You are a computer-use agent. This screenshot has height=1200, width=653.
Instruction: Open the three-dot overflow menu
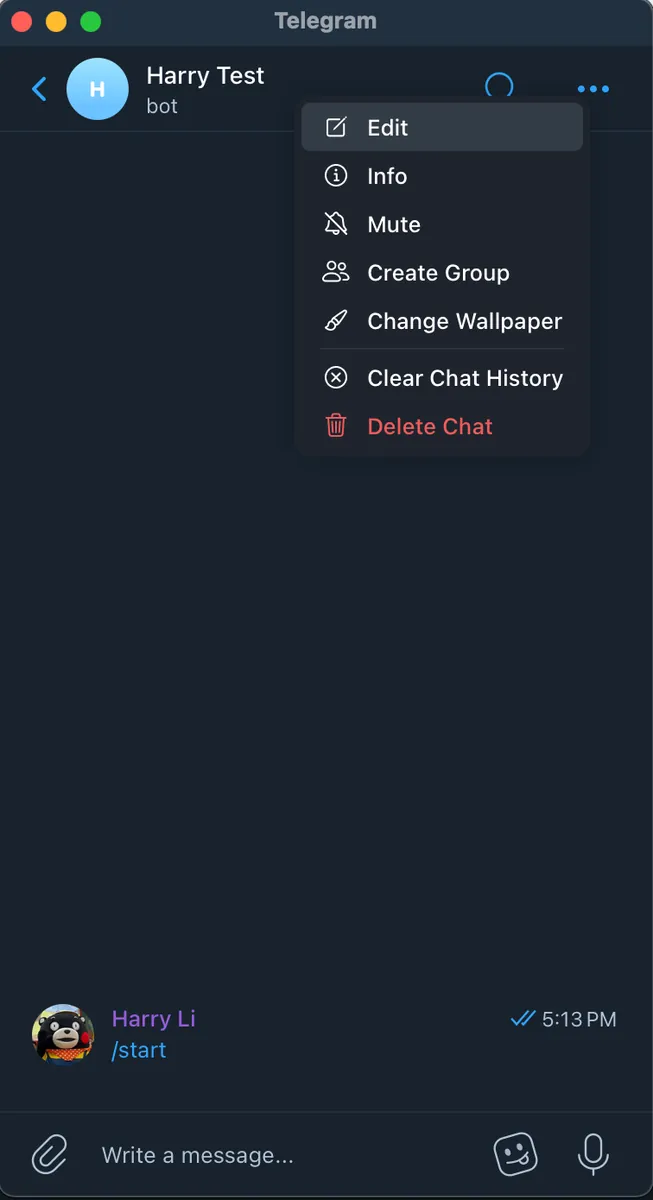(x=593, y=89)
